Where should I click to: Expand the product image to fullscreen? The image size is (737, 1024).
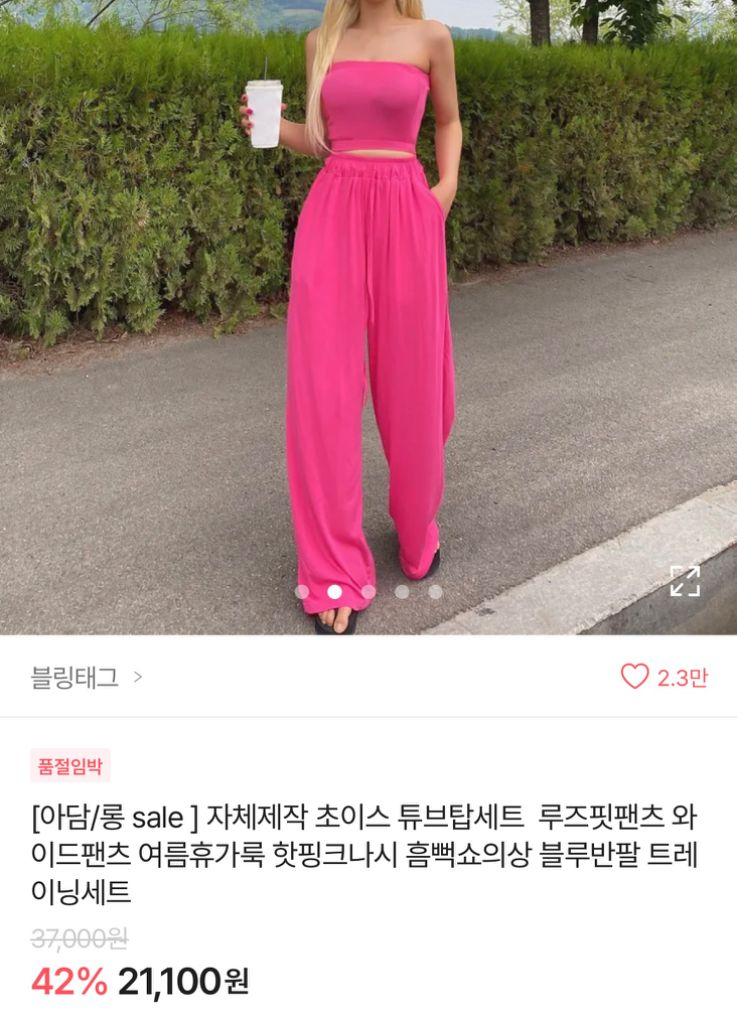click(x=685, y=580)
